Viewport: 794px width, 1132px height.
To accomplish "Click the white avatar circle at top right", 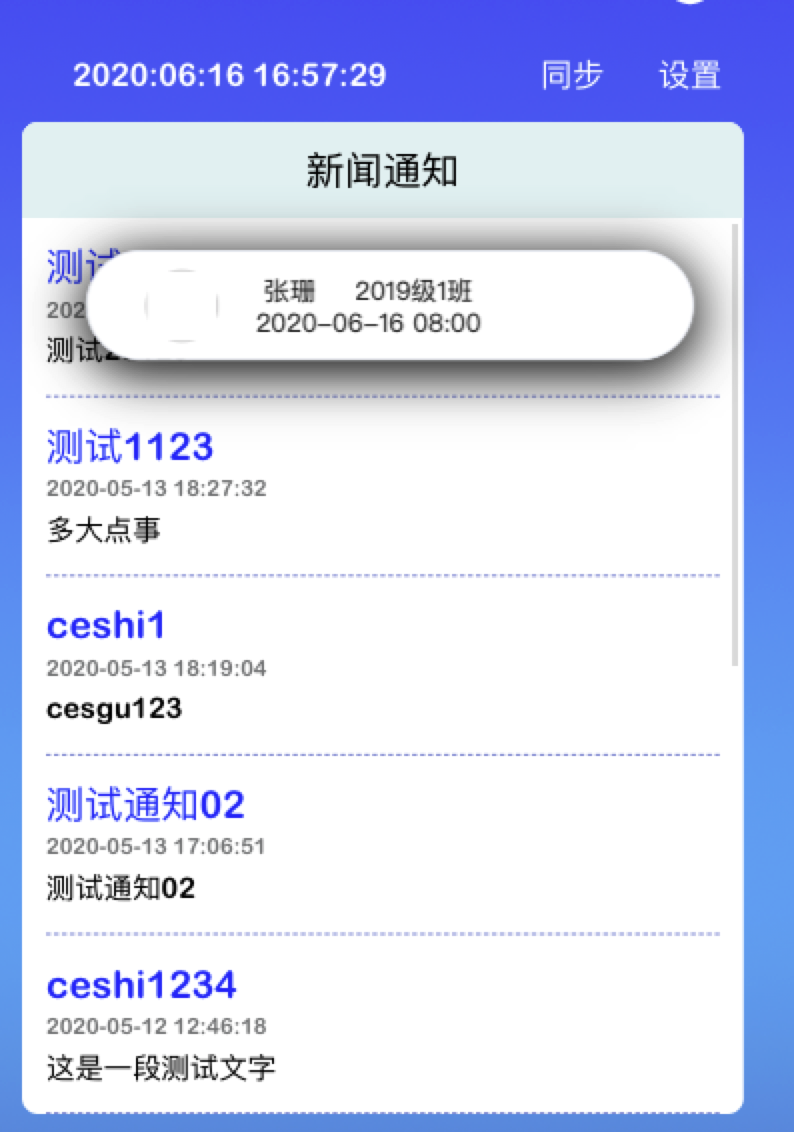I will coord(688,5).
